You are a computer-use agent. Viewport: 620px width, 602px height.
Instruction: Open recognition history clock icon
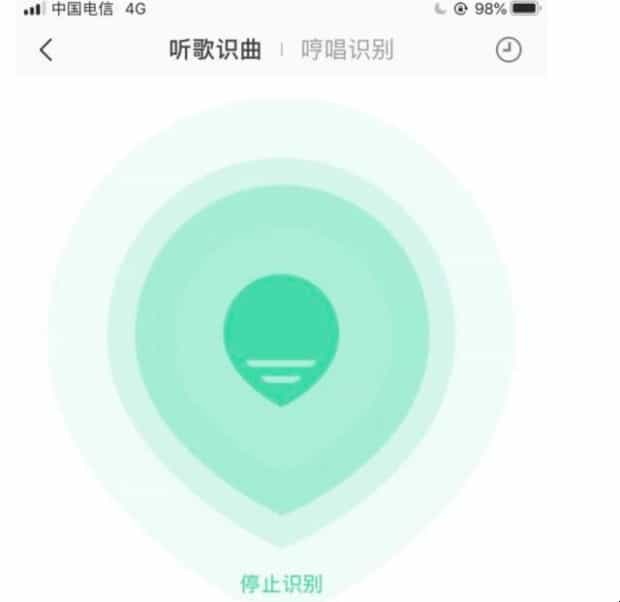(x=509, y=50)
